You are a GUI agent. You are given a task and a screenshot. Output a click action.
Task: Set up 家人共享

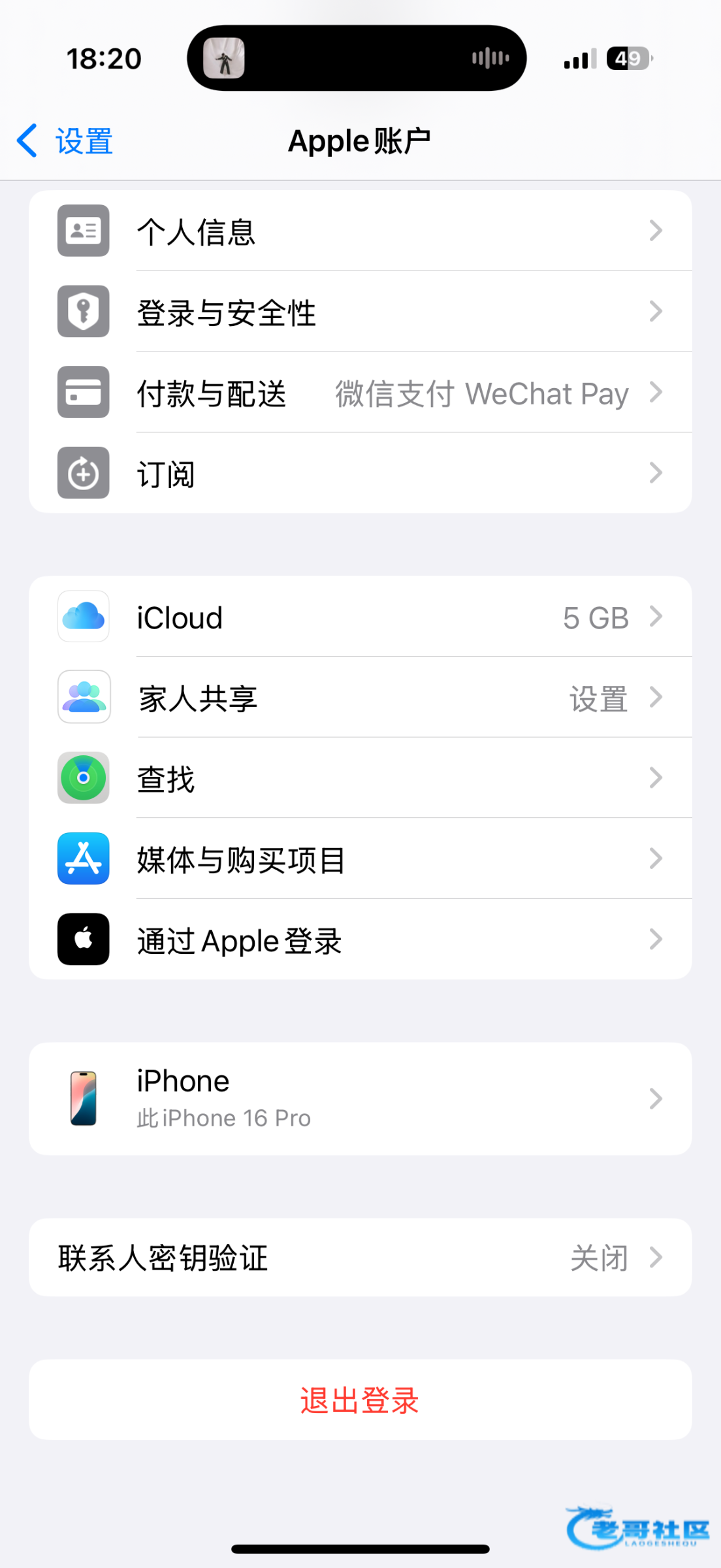click(360, 698)
